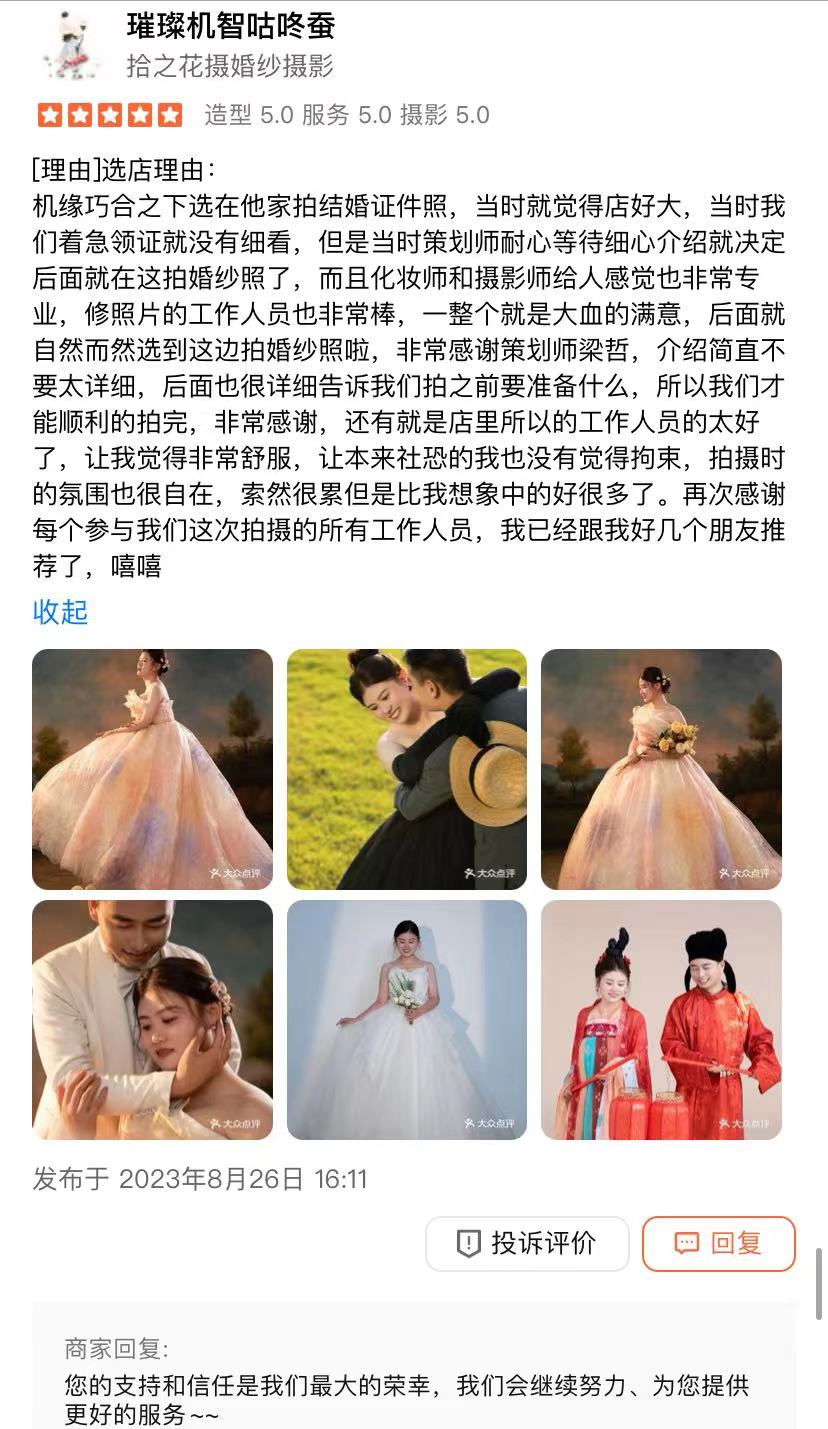Reply to the review with 回复
The image size is (828, 1429).
(718, 1243)
